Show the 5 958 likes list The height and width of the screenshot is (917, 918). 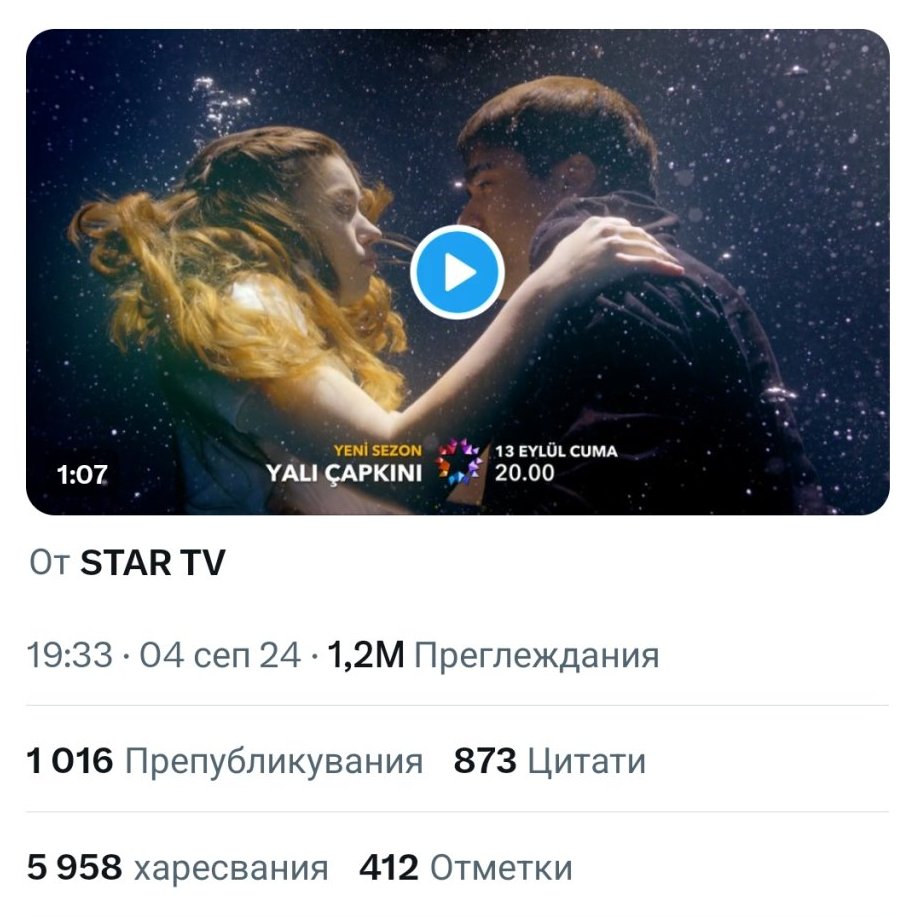point(177,867)
